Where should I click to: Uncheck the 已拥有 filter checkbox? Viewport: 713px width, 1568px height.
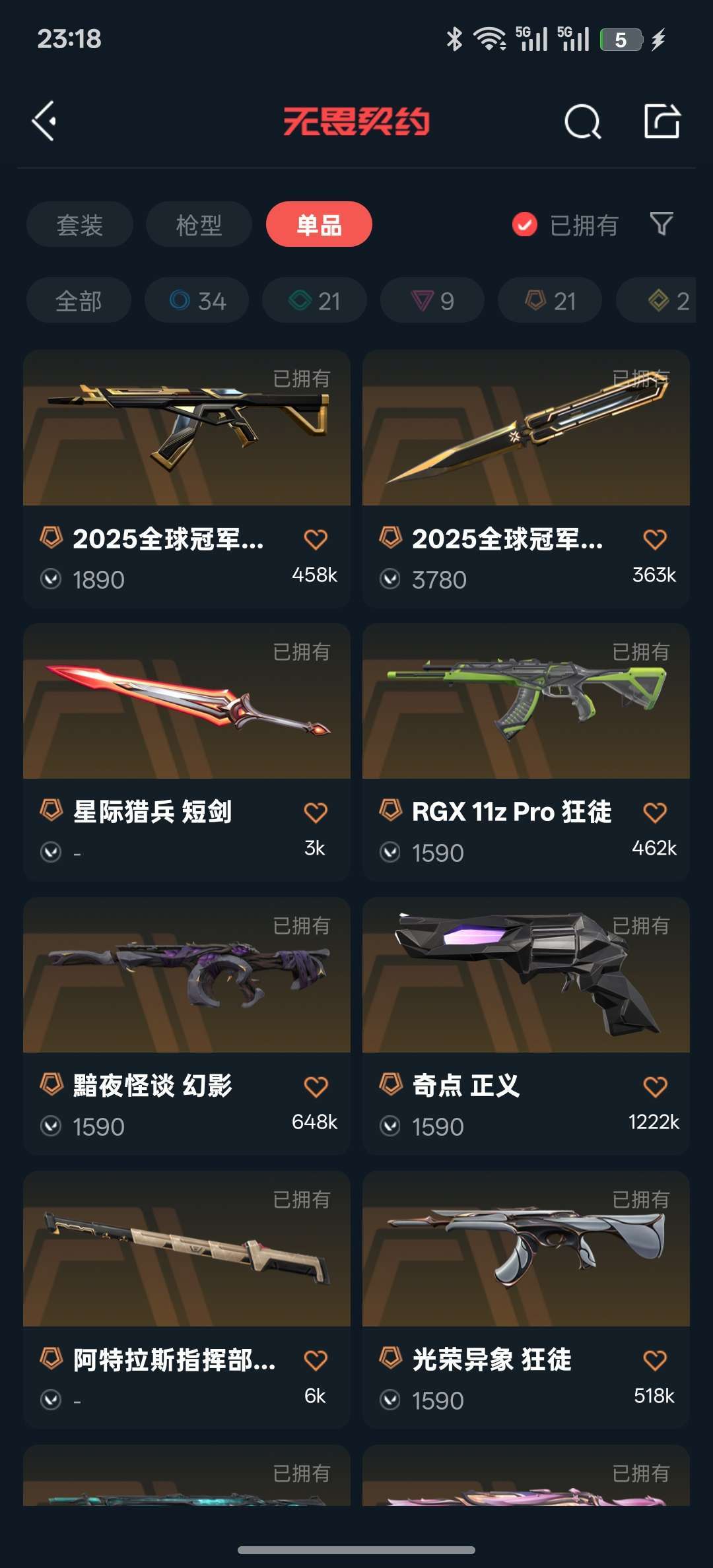(525, 225)
